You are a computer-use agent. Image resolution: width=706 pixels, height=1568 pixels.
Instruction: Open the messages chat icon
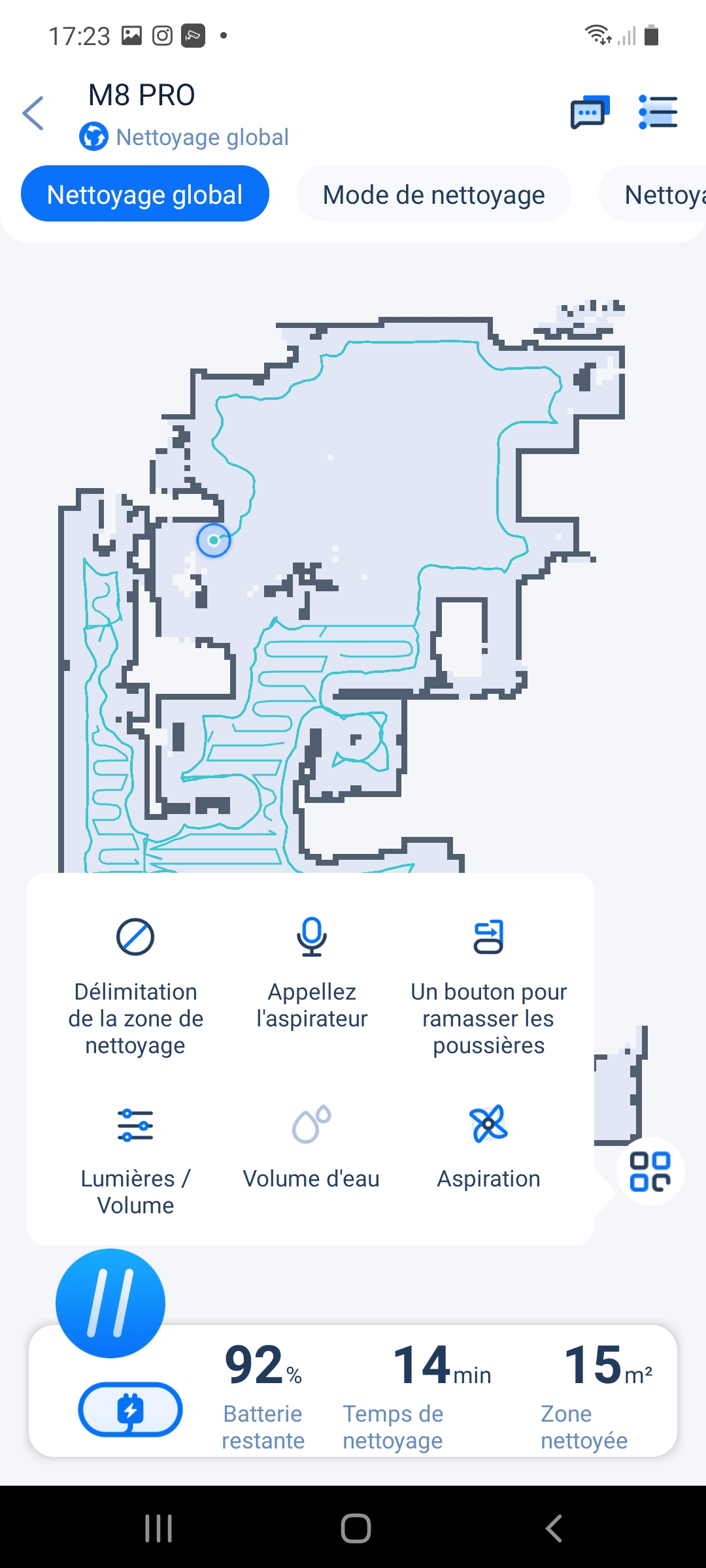(x=590, y=112)
